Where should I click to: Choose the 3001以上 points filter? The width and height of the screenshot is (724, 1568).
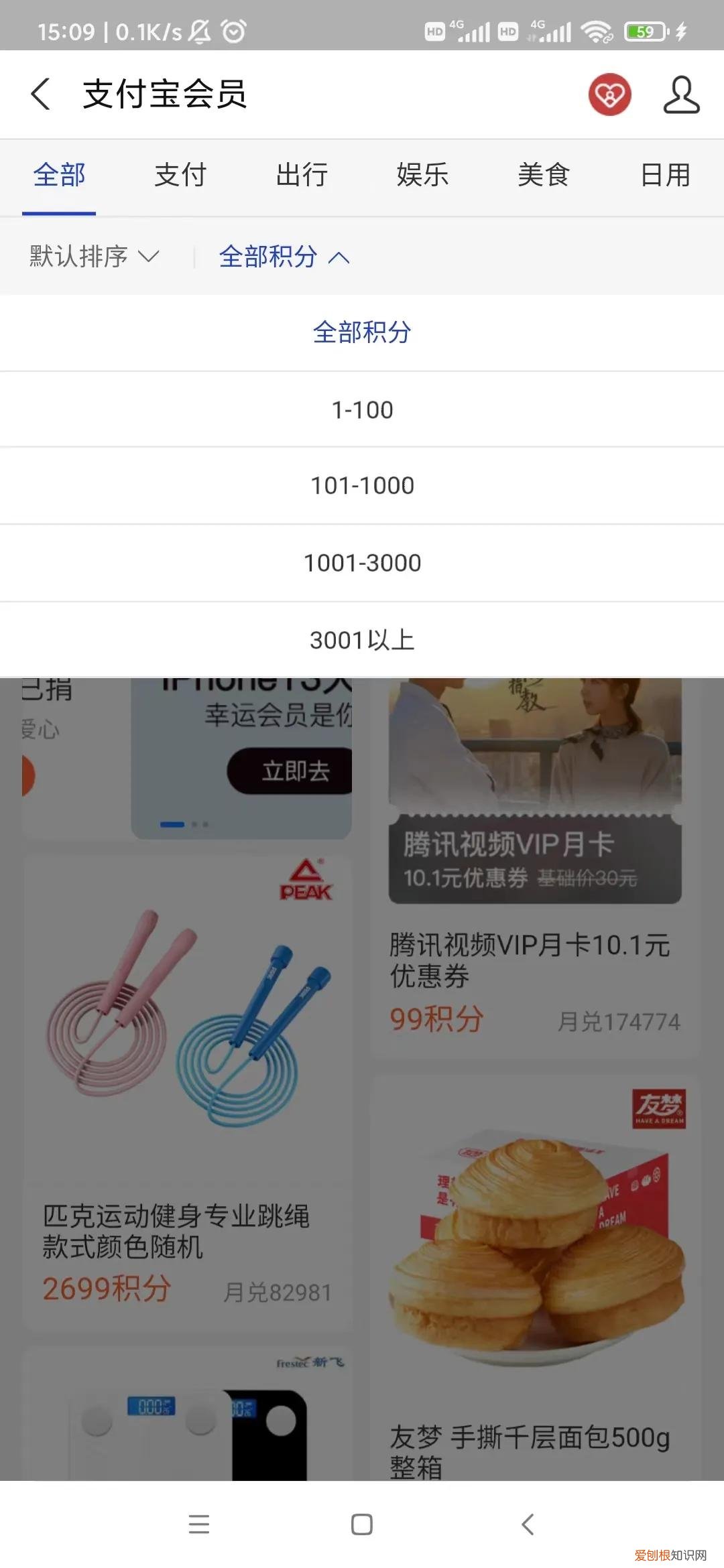click(x=362, y=639)
